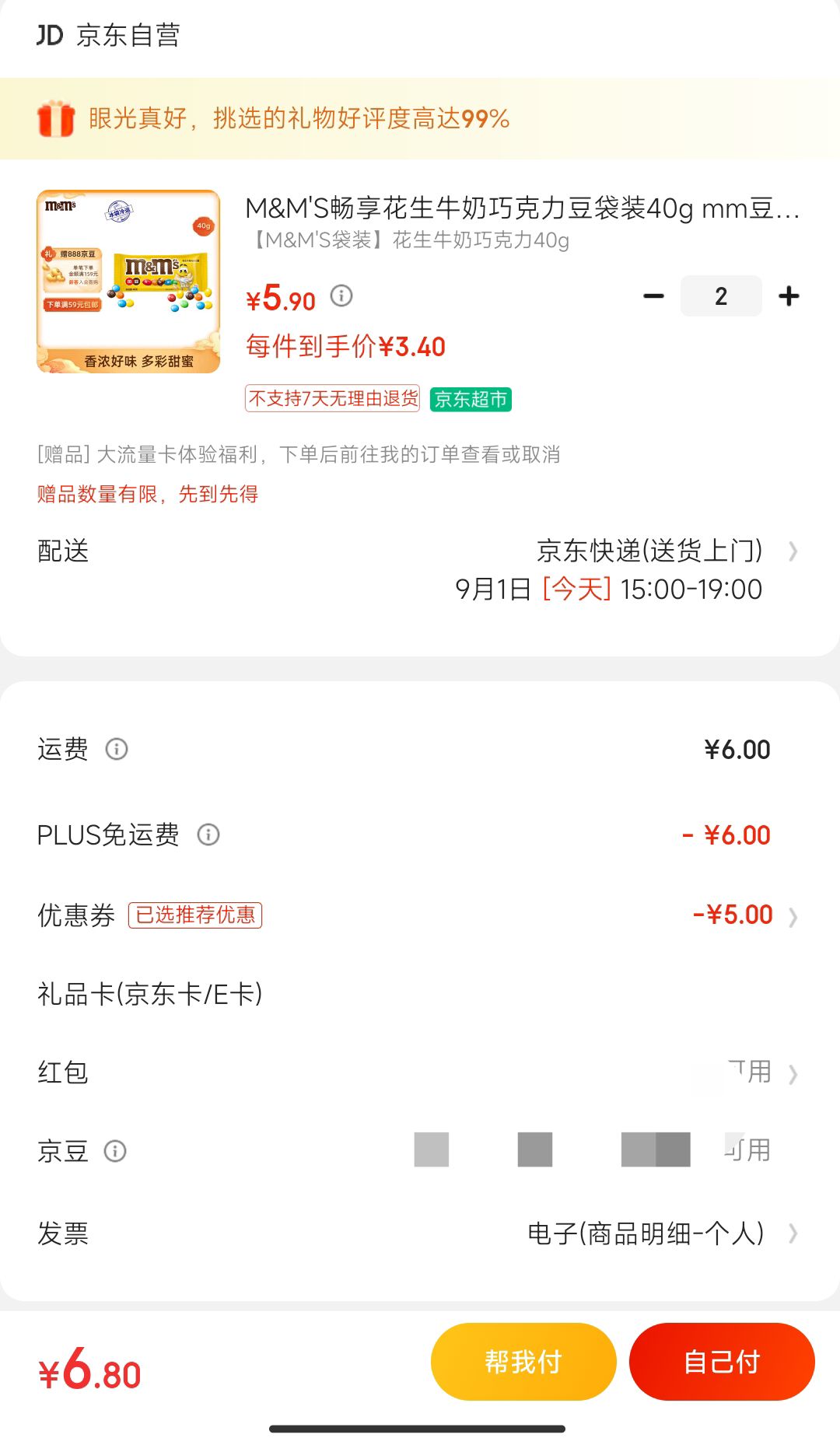The image size is (840, 1445).
Task: Show 京豆 info details
Action: pos(115,1151)
